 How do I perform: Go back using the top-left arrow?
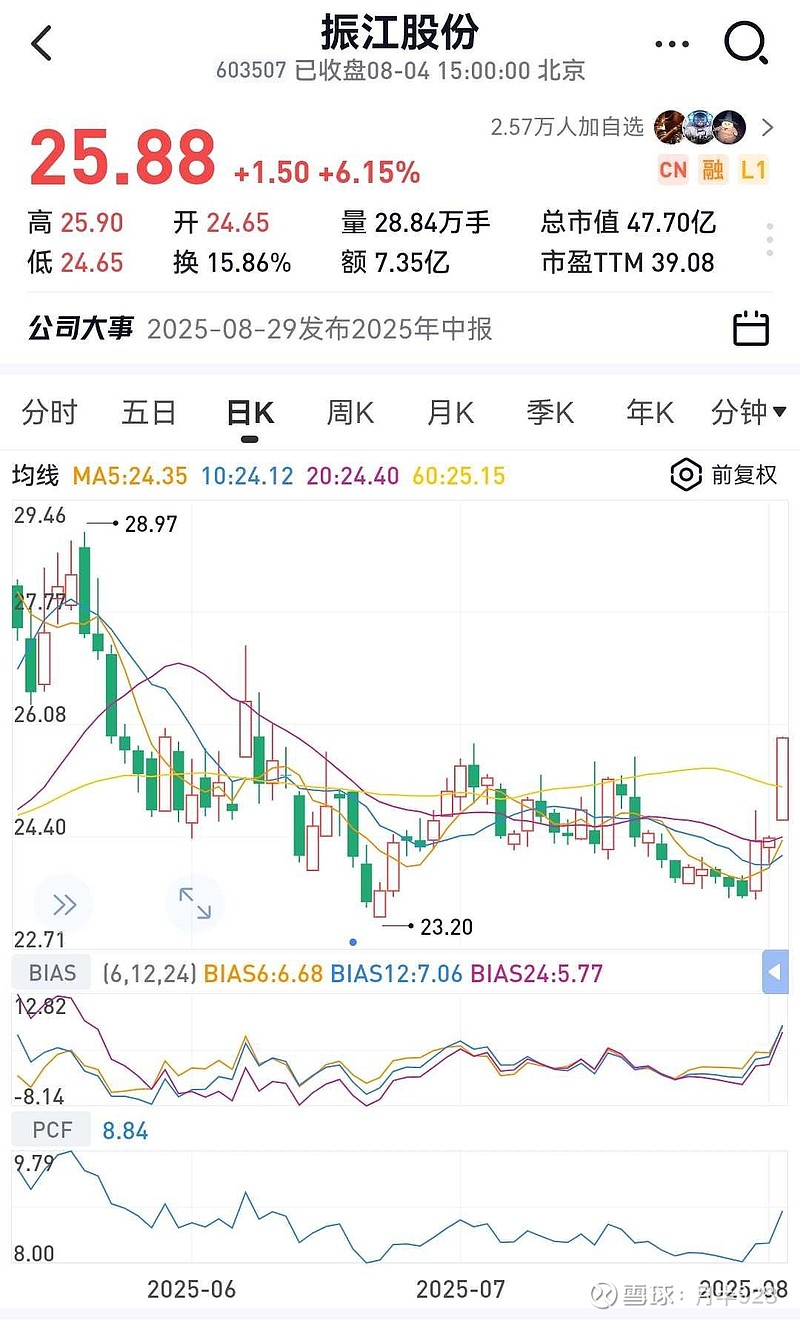[42, 43]
